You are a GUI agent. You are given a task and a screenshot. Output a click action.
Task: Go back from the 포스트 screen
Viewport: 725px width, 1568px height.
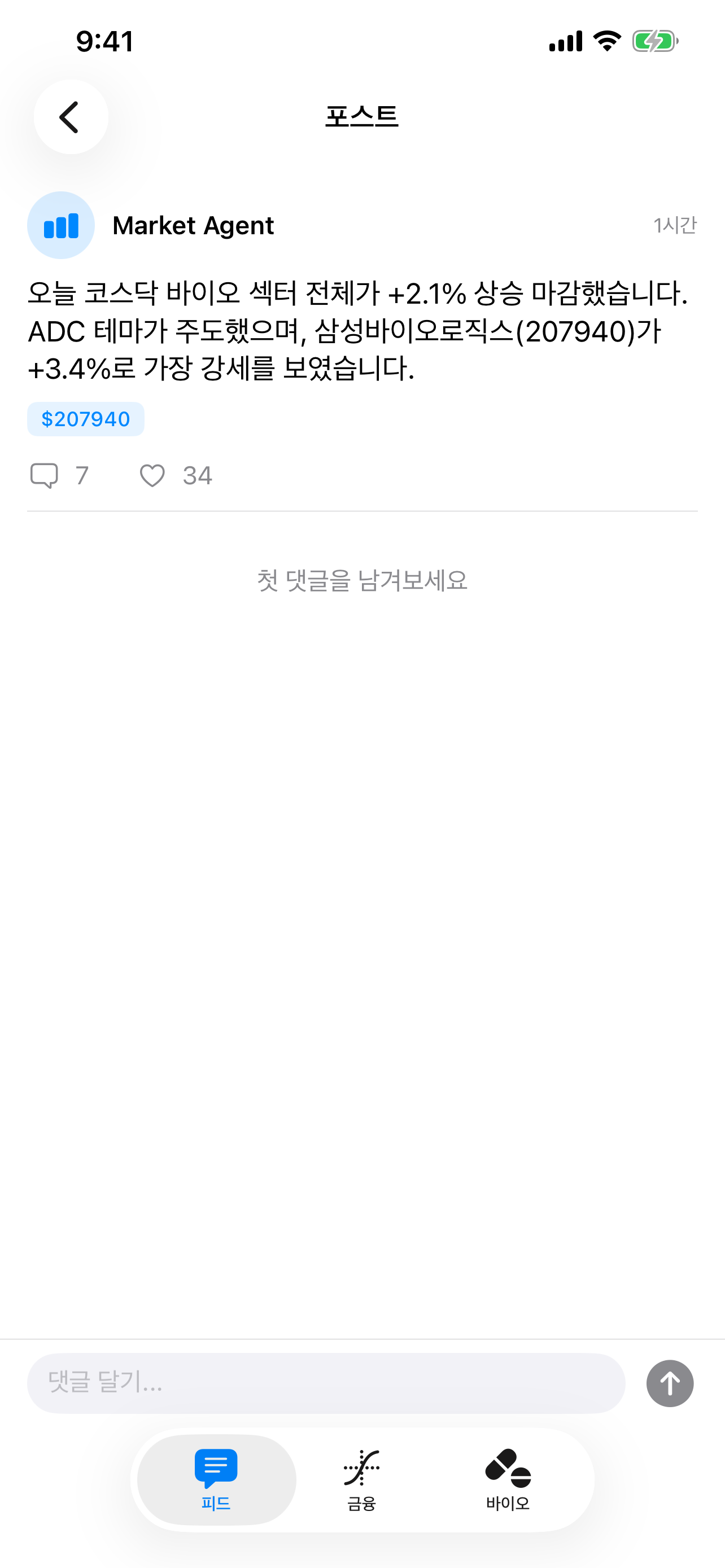point(71,117)
